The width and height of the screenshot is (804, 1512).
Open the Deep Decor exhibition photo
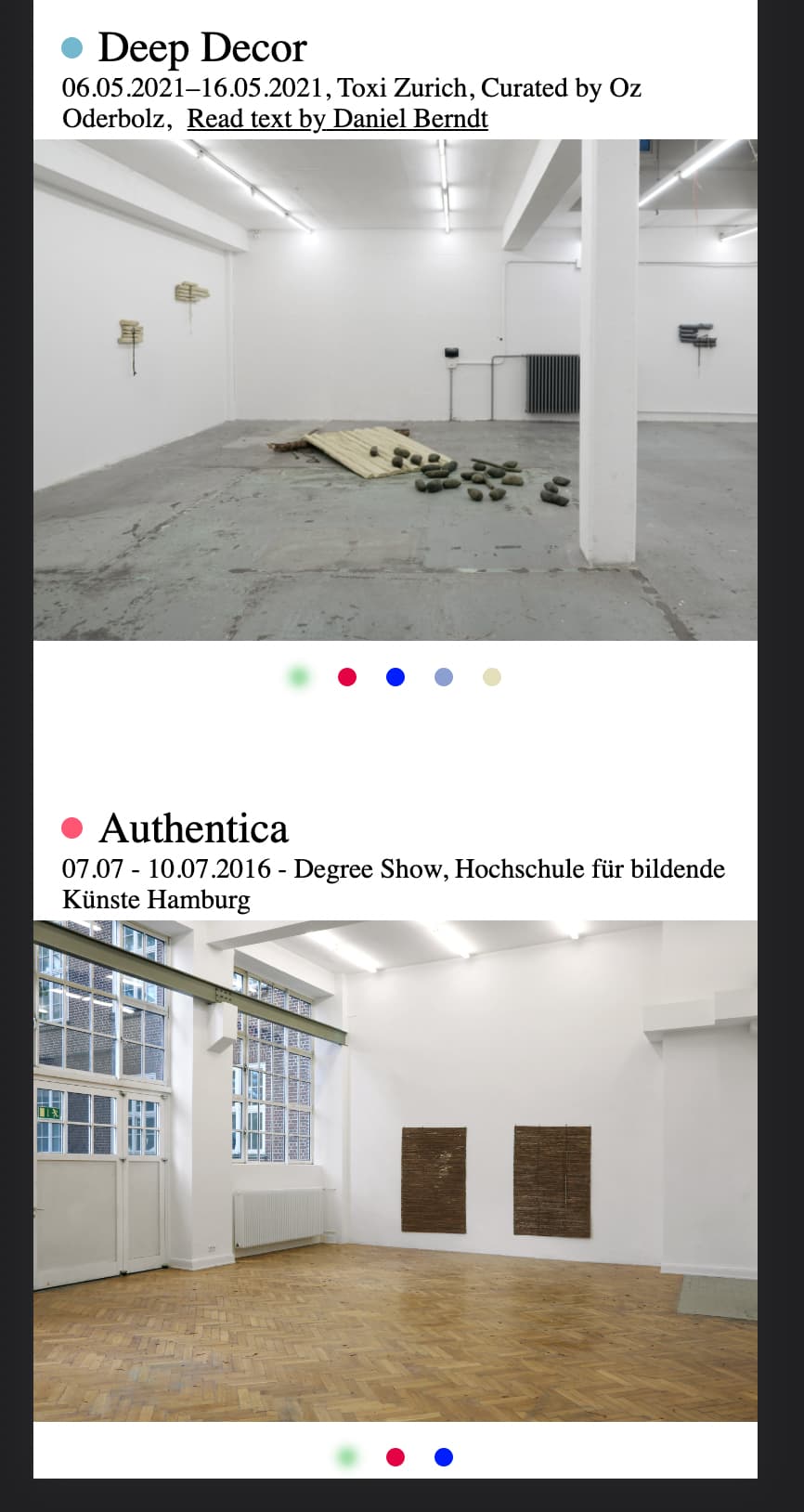(x=396, y=390)
